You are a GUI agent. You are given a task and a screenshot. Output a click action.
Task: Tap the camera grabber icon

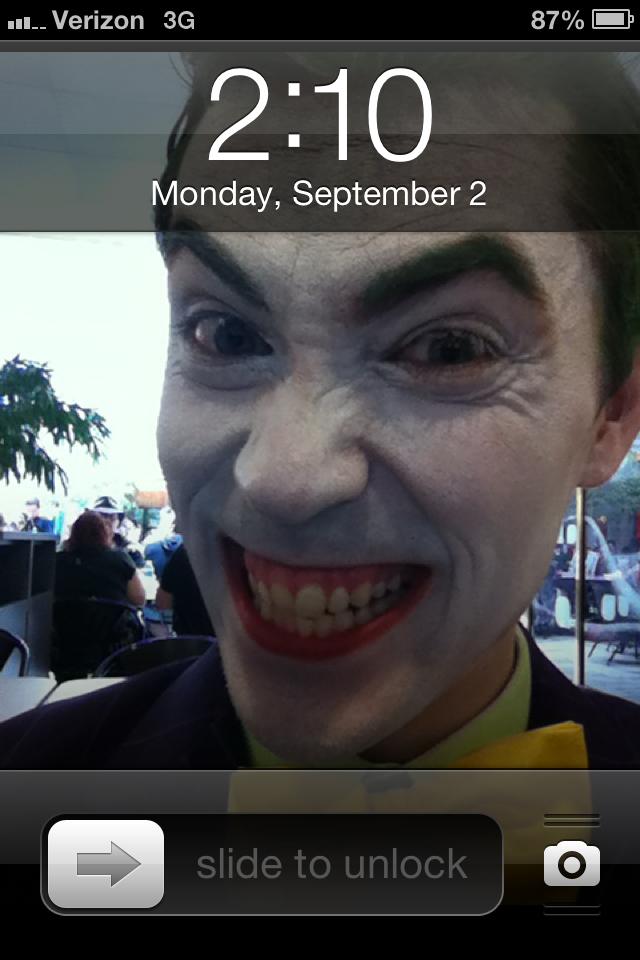[572, 864]
